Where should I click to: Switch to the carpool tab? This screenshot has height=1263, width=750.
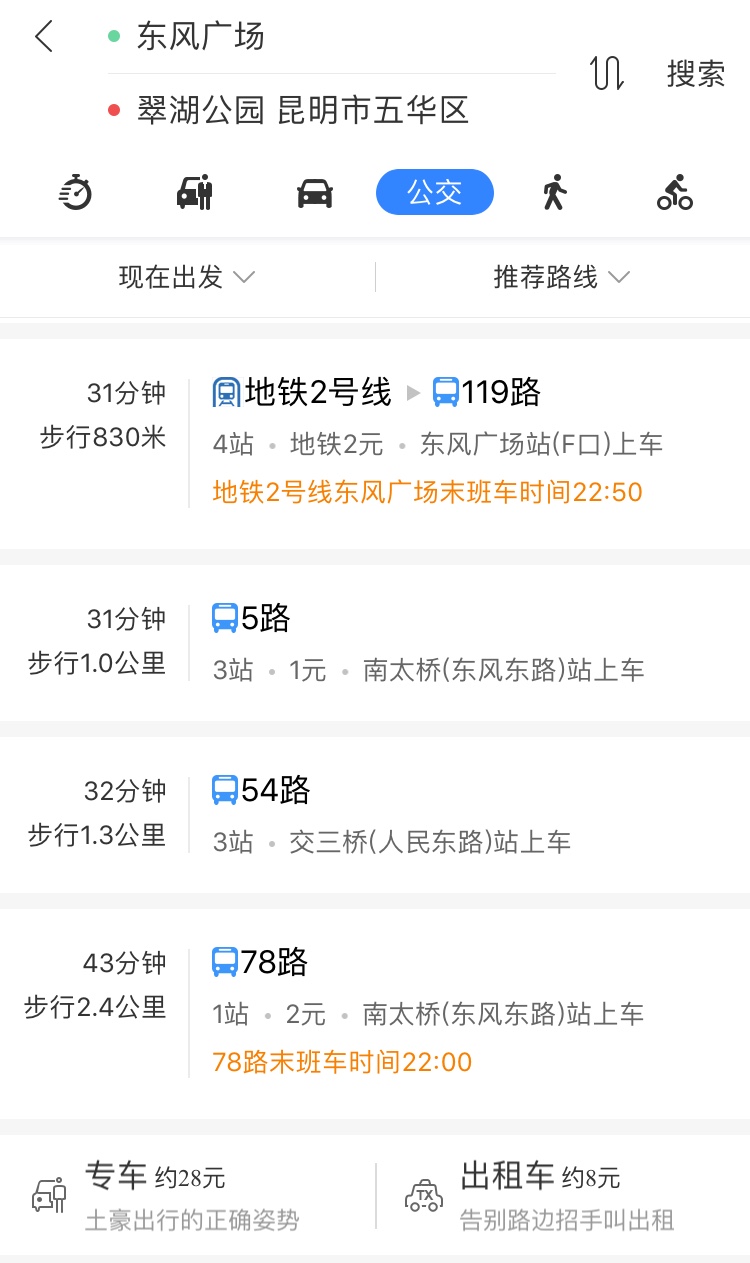coord(195,192)
